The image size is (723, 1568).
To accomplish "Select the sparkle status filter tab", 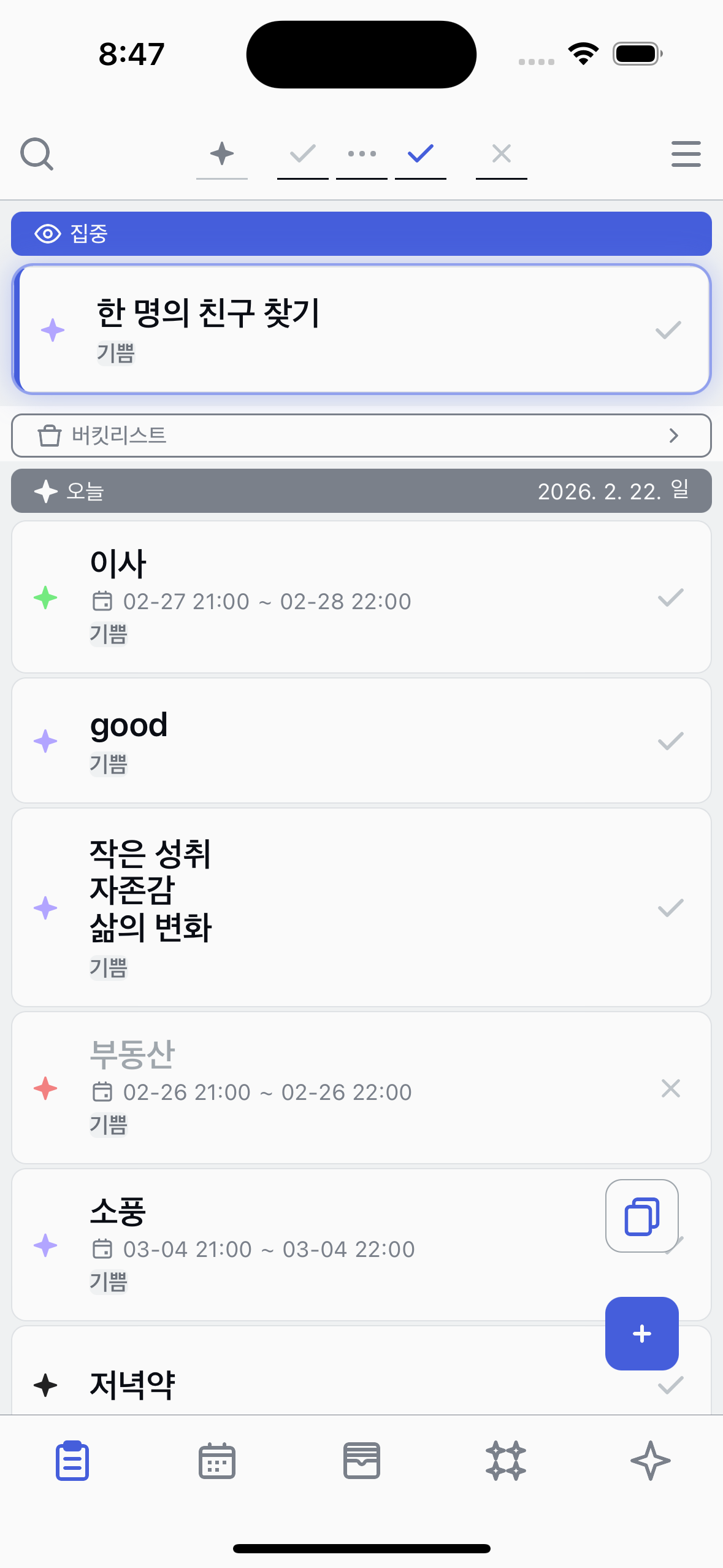I will [x=222, y=154].
